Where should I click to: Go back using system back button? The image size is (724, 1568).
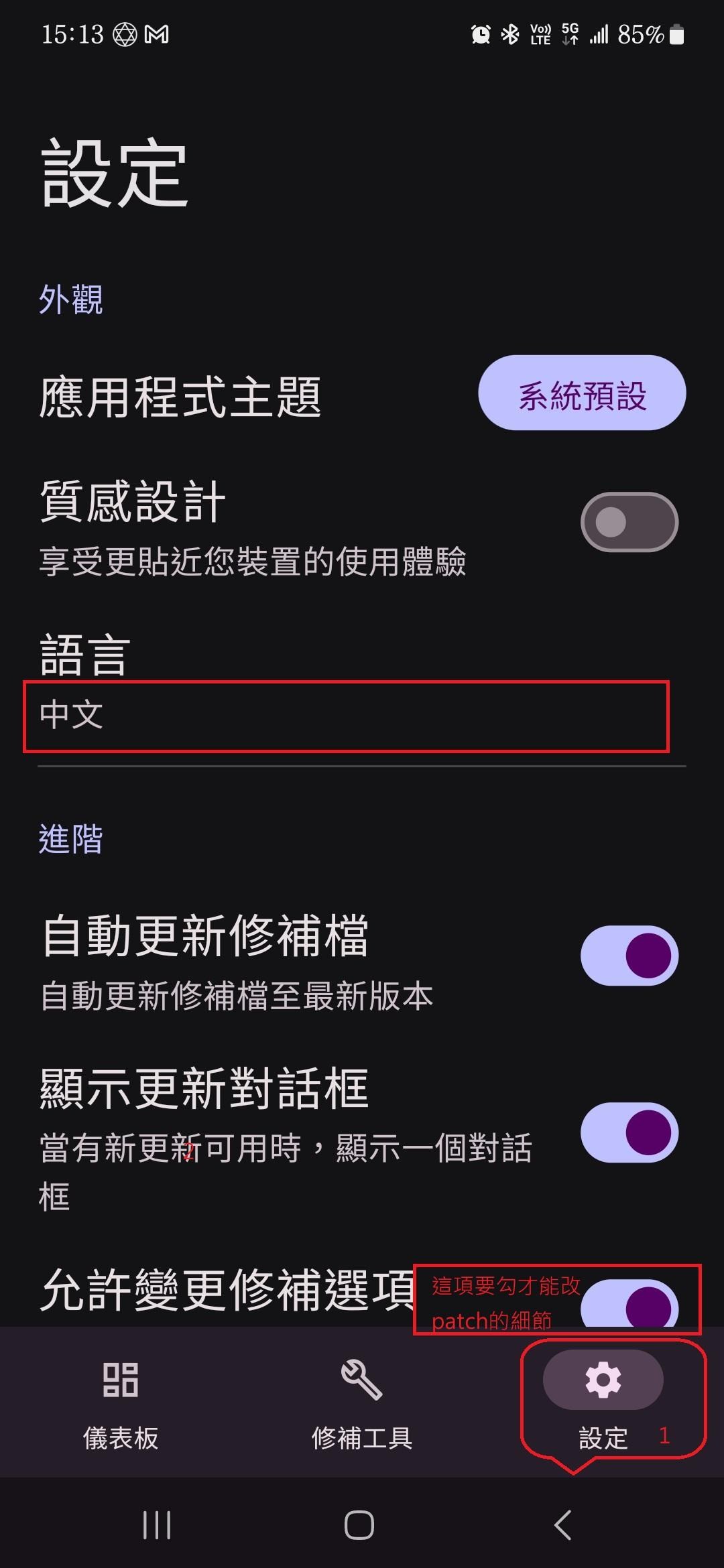coord(563,1526)
